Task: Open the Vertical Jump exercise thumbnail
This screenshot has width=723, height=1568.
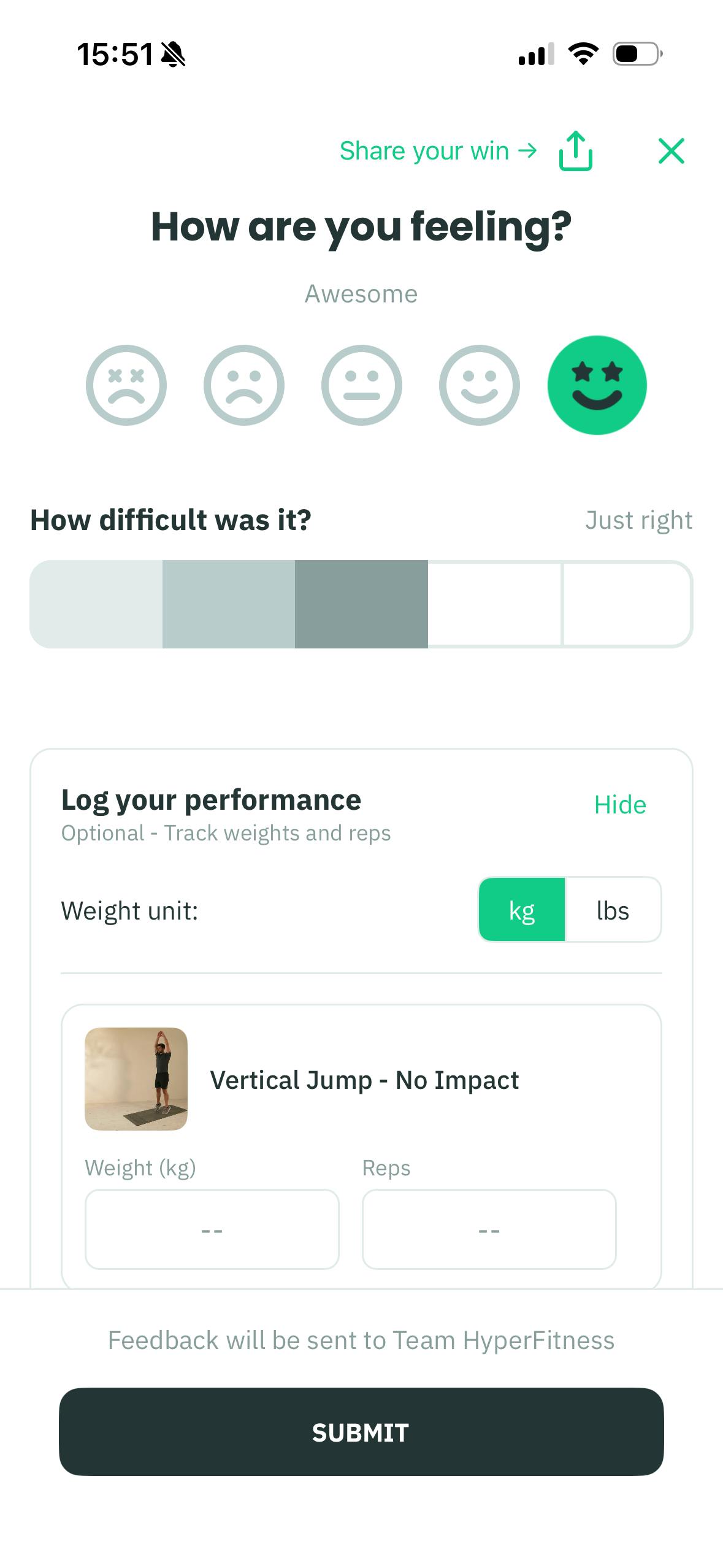Action: coord(136,1079)
